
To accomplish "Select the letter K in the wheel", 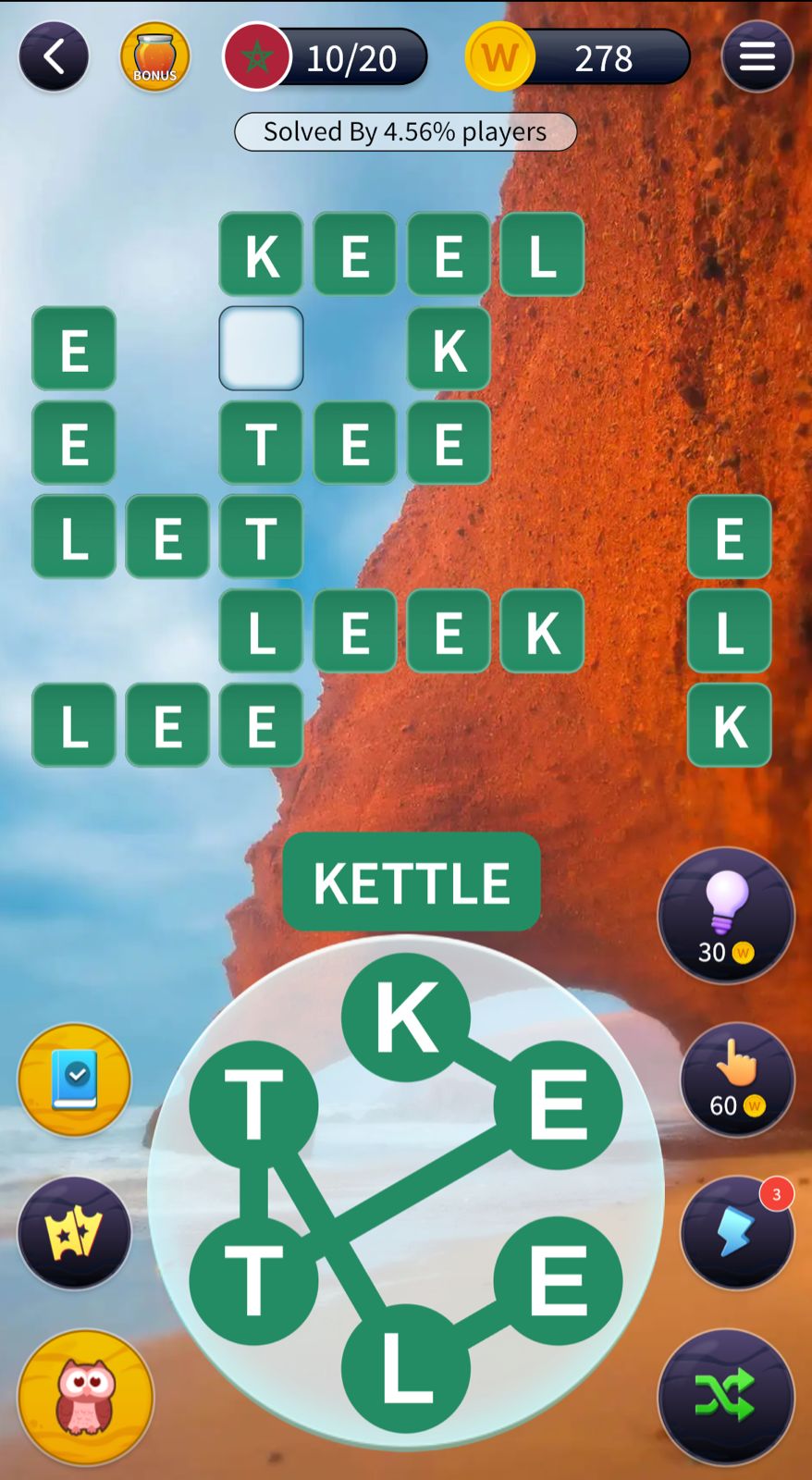I will (405, 1017).
